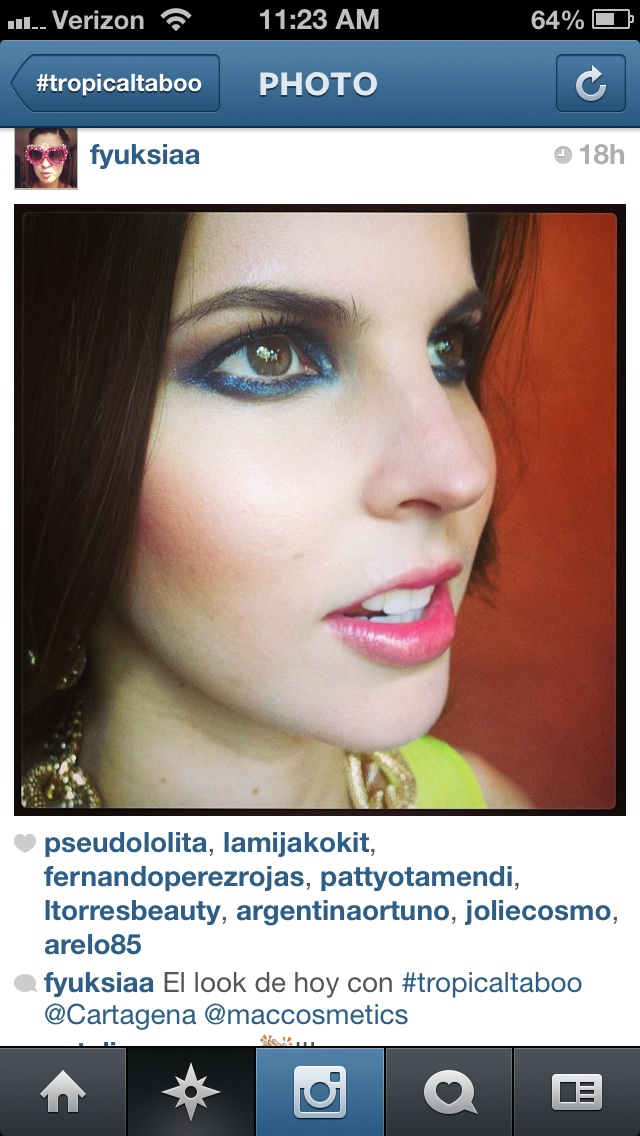Open fyuksiaa's profile picture
Viewport: 640px width, 1136px height.
(x=46, y=158)
